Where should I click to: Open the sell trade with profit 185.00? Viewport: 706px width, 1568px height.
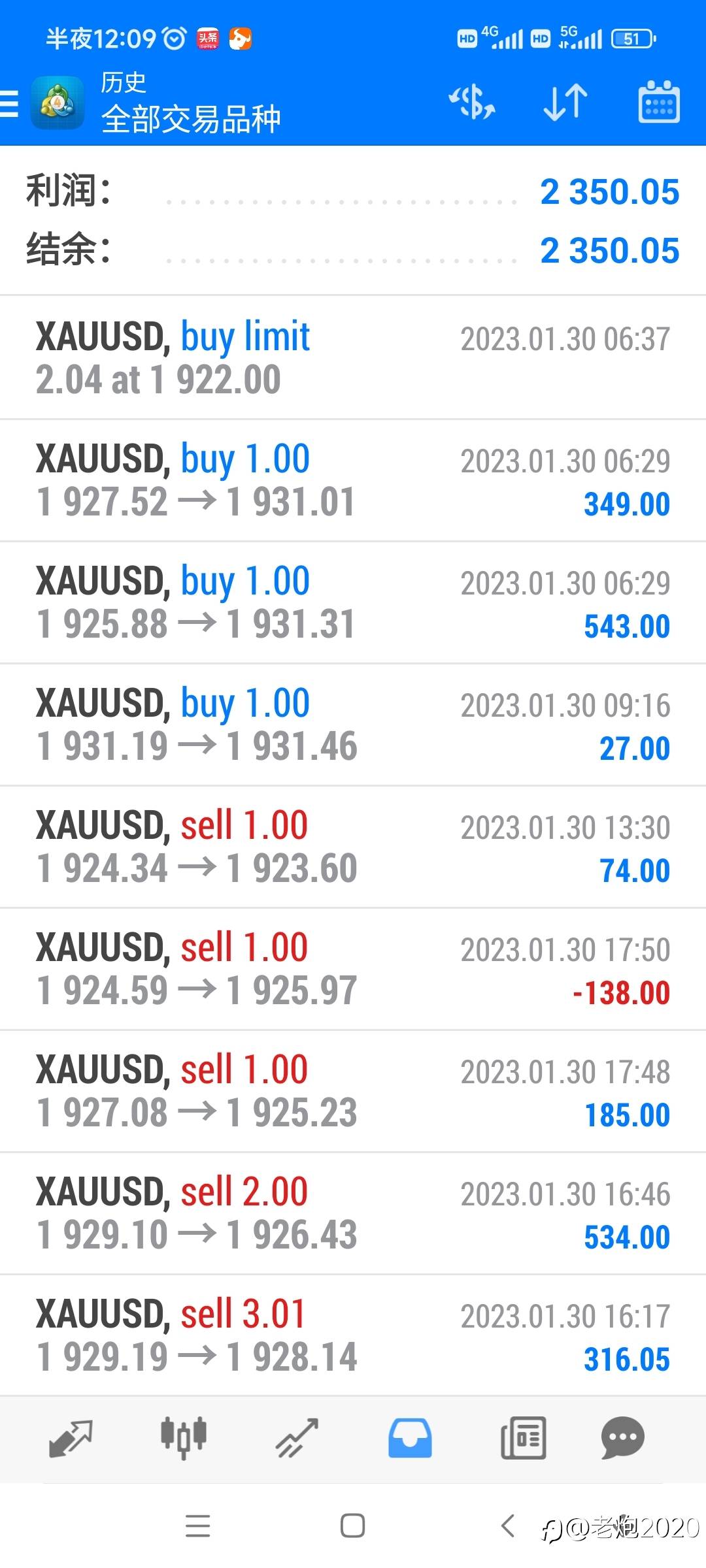tap(353, 1091)
